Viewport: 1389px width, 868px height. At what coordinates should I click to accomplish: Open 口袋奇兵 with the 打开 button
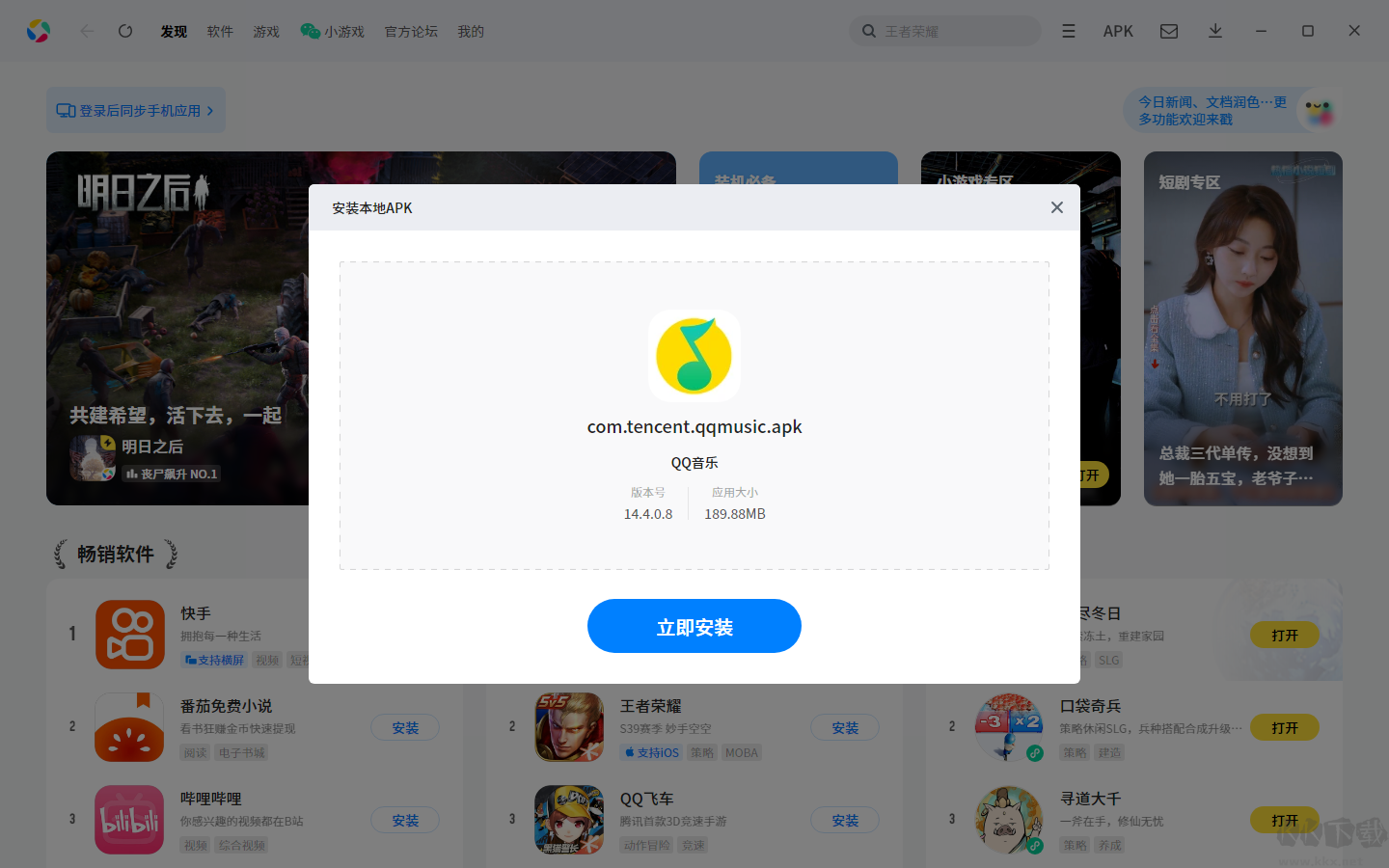tap(1284, 728)
